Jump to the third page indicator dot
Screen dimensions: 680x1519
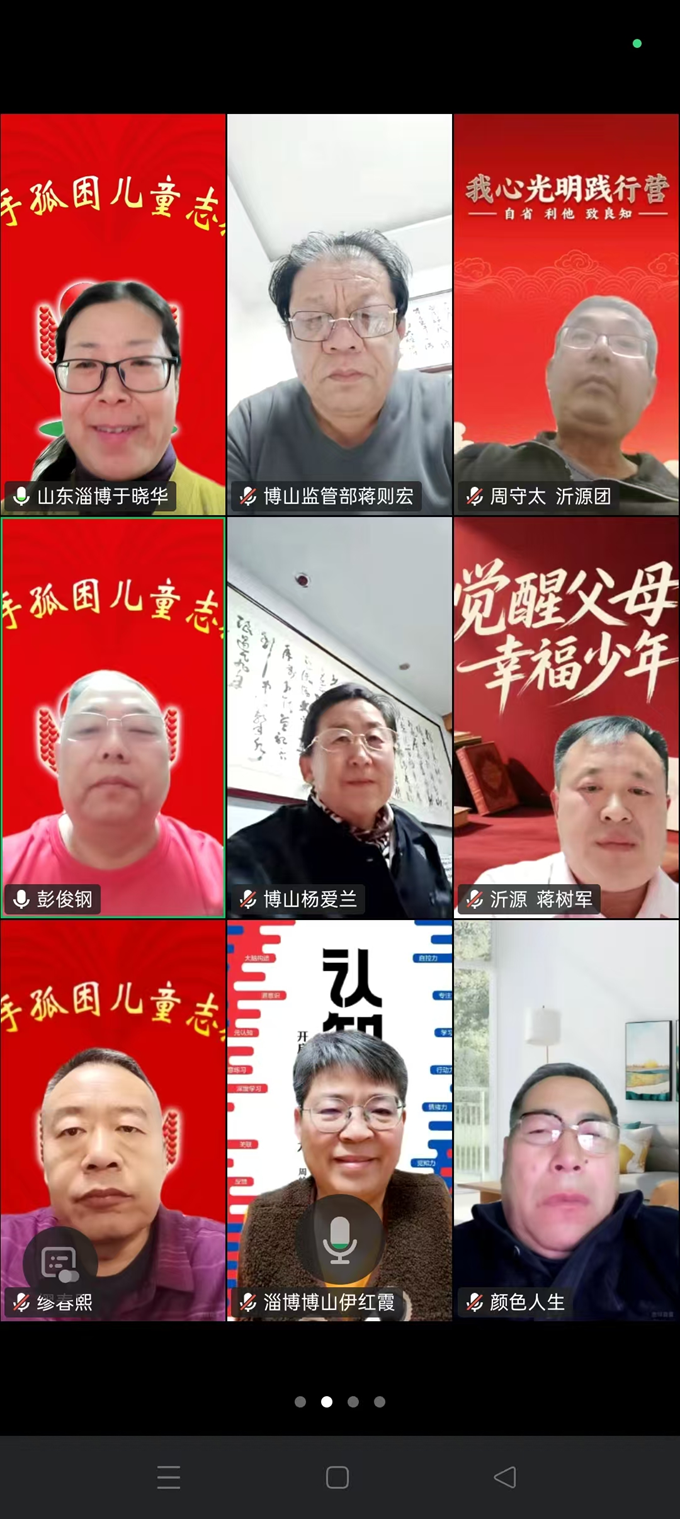tap(353, 1402)
